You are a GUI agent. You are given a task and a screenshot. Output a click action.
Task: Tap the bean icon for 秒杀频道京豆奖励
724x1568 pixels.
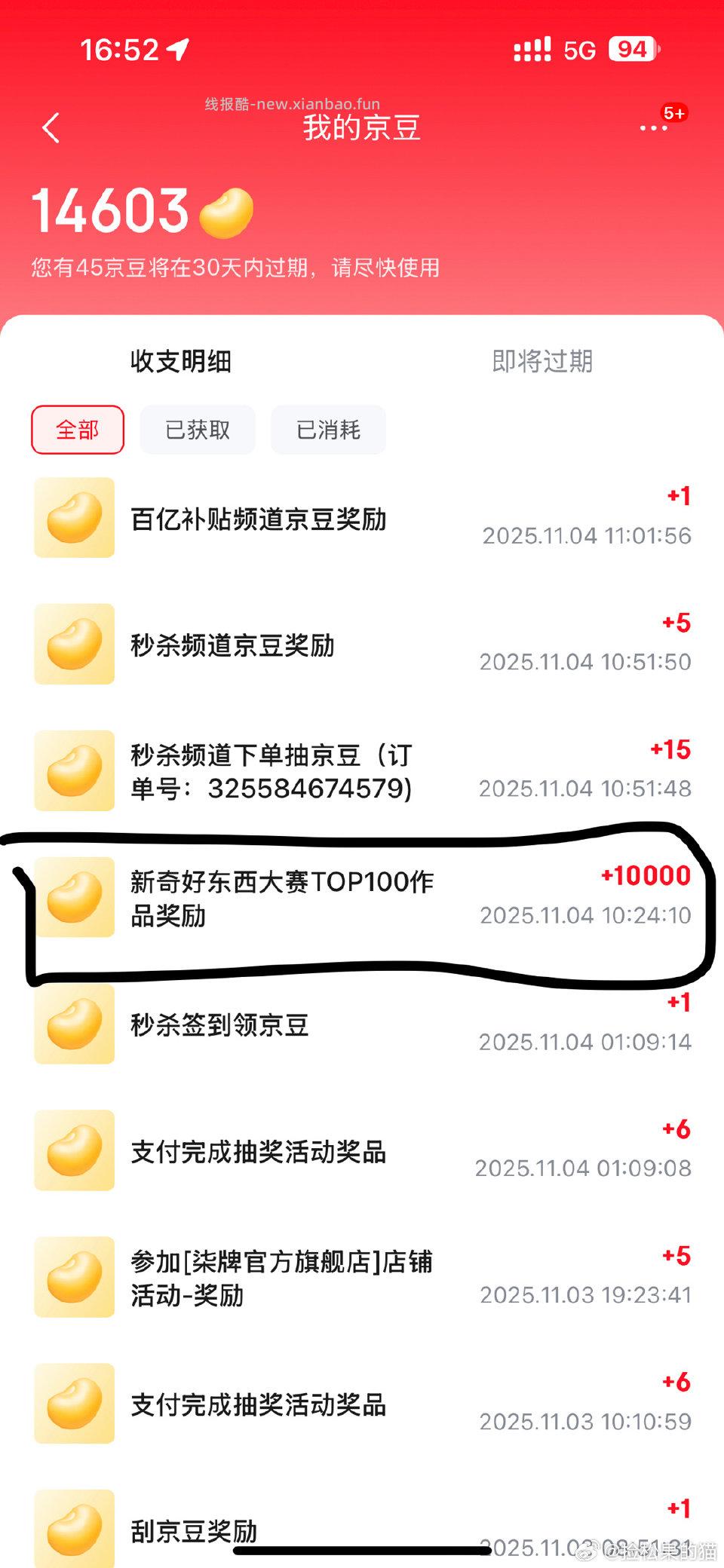tap(73, 645)
